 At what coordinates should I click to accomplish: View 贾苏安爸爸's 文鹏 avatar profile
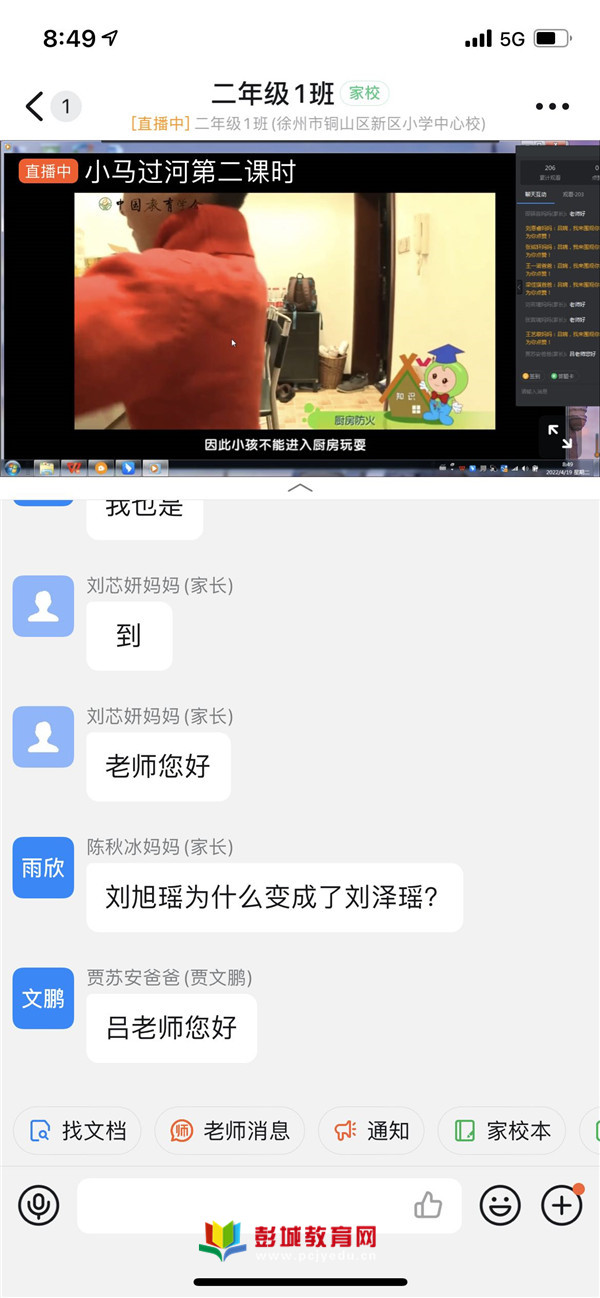click(x=43, y=998)
